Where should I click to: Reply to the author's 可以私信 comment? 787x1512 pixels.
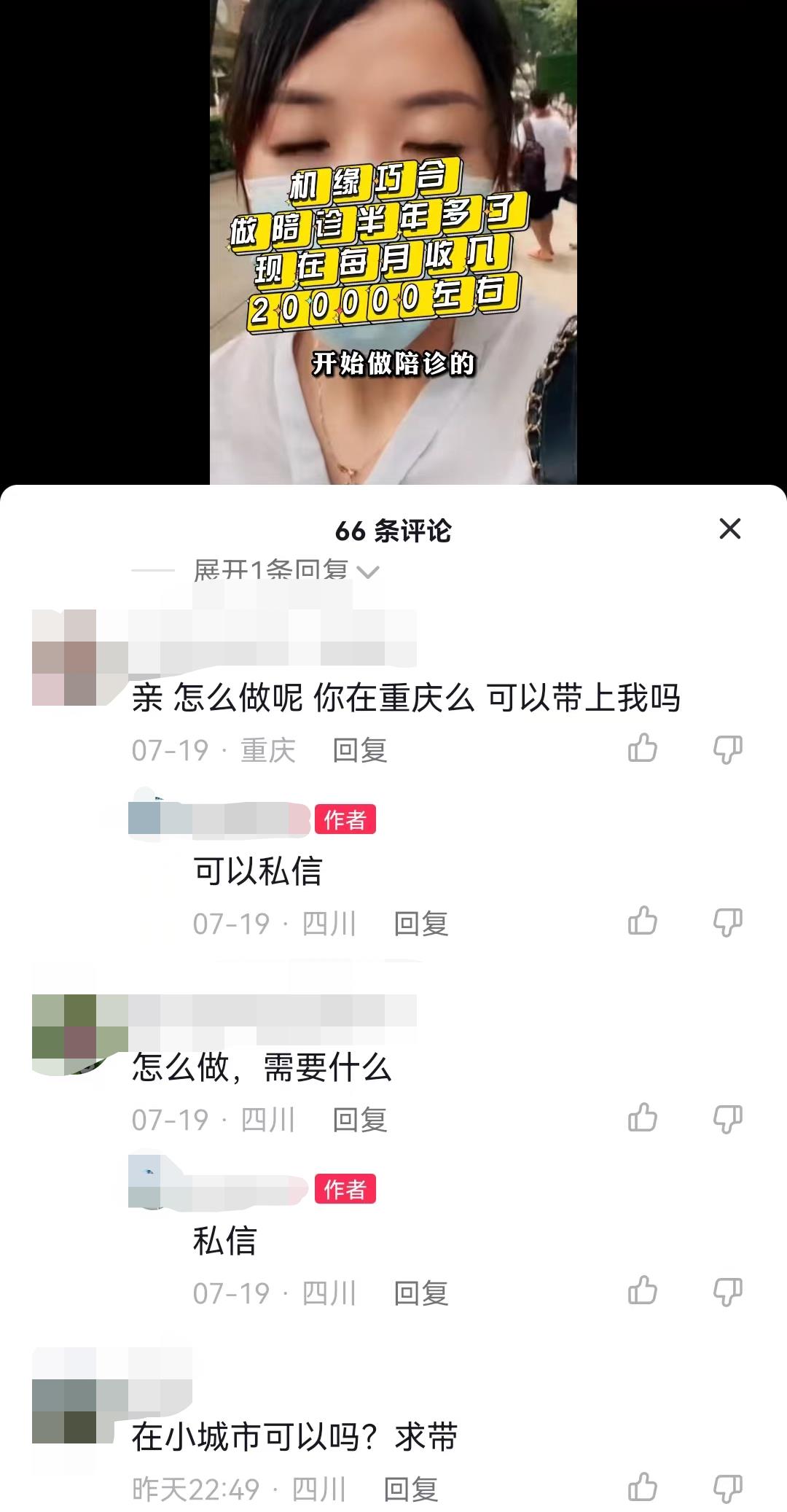coord(420,924)
